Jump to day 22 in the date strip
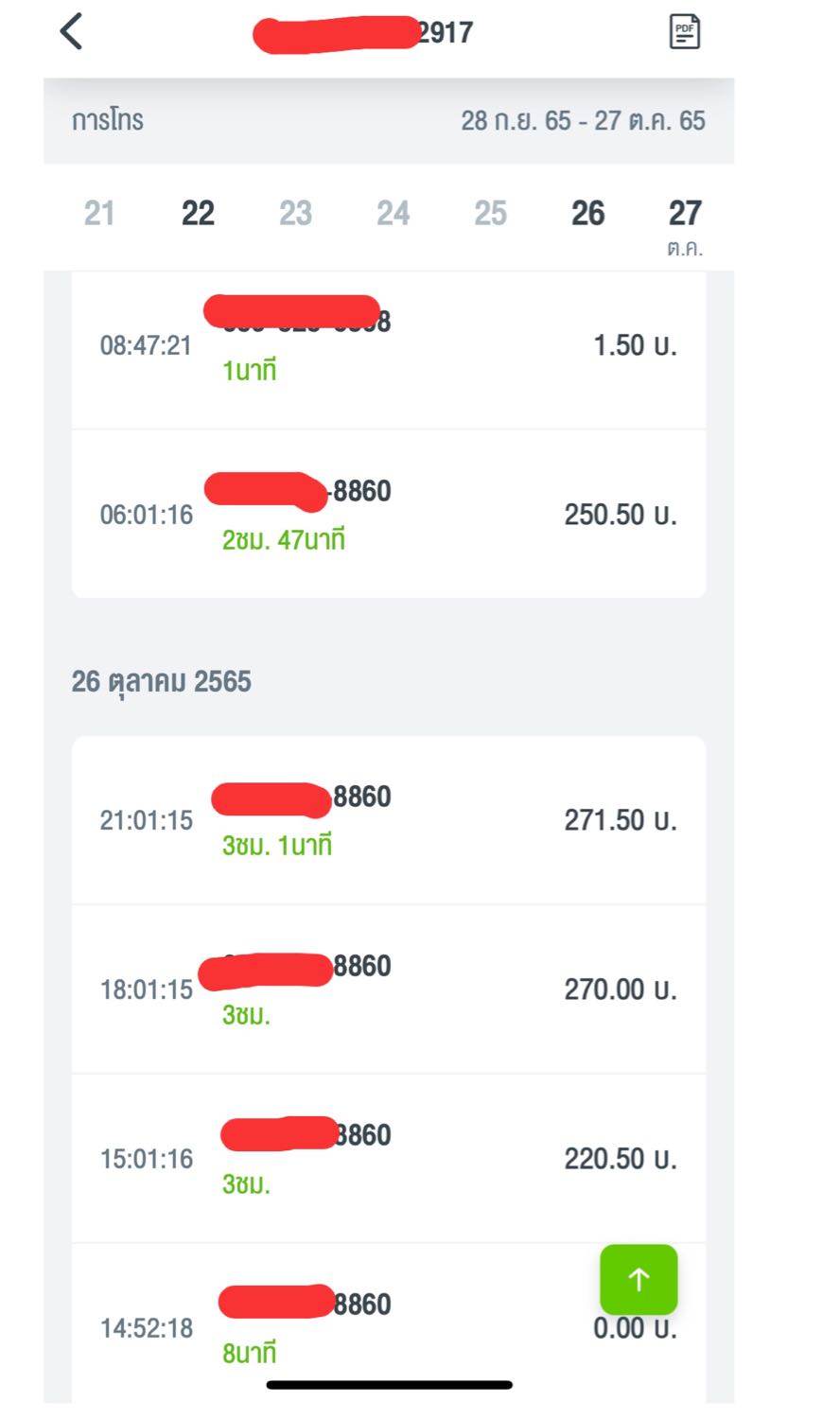840x1419 pixels. tap(198, 214)
